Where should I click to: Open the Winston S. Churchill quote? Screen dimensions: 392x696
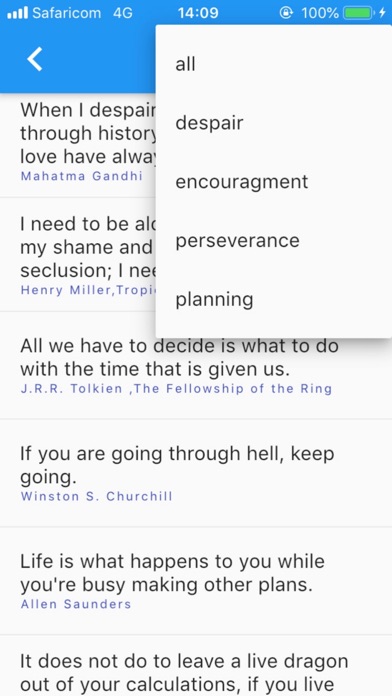click(x=196, y=473)
